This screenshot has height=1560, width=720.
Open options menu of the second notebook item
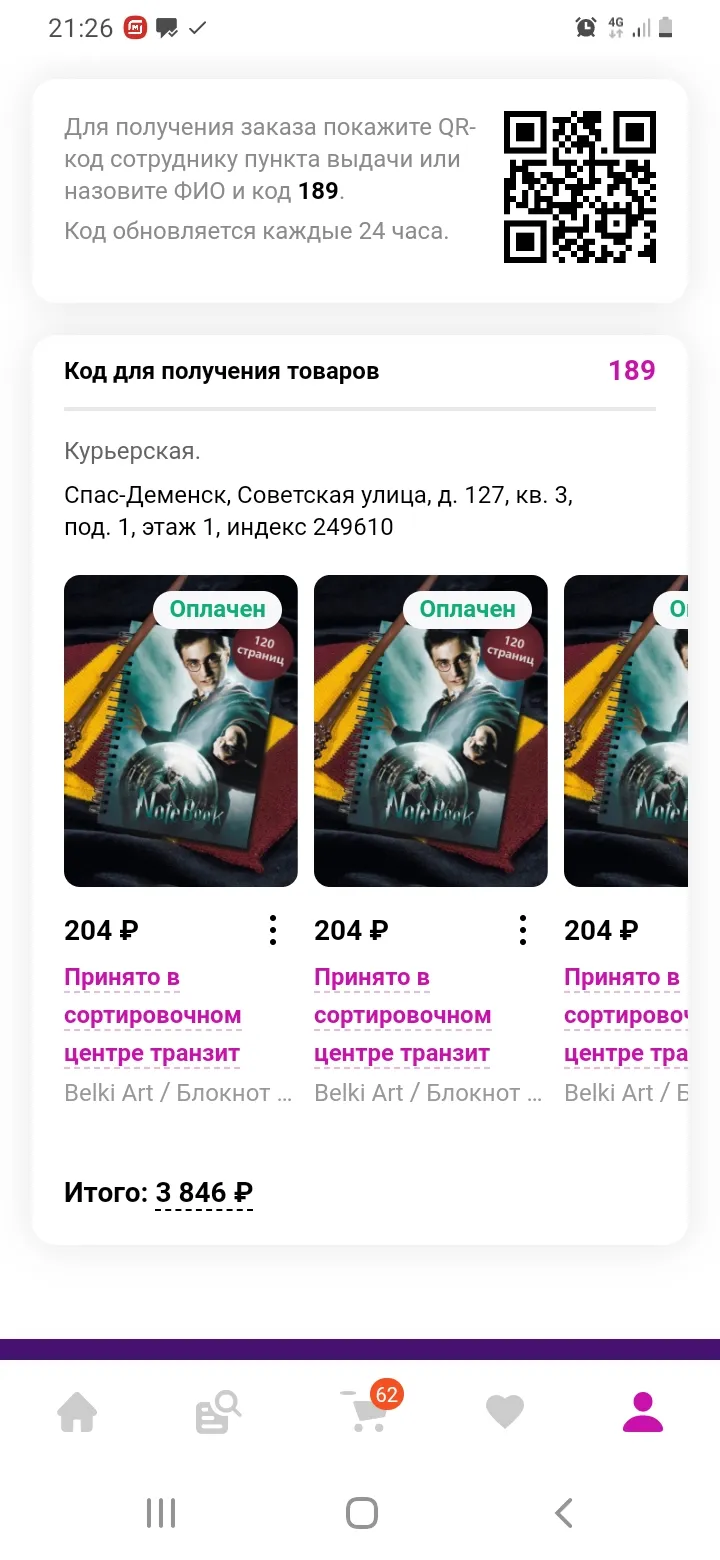[x=523, y=930]
